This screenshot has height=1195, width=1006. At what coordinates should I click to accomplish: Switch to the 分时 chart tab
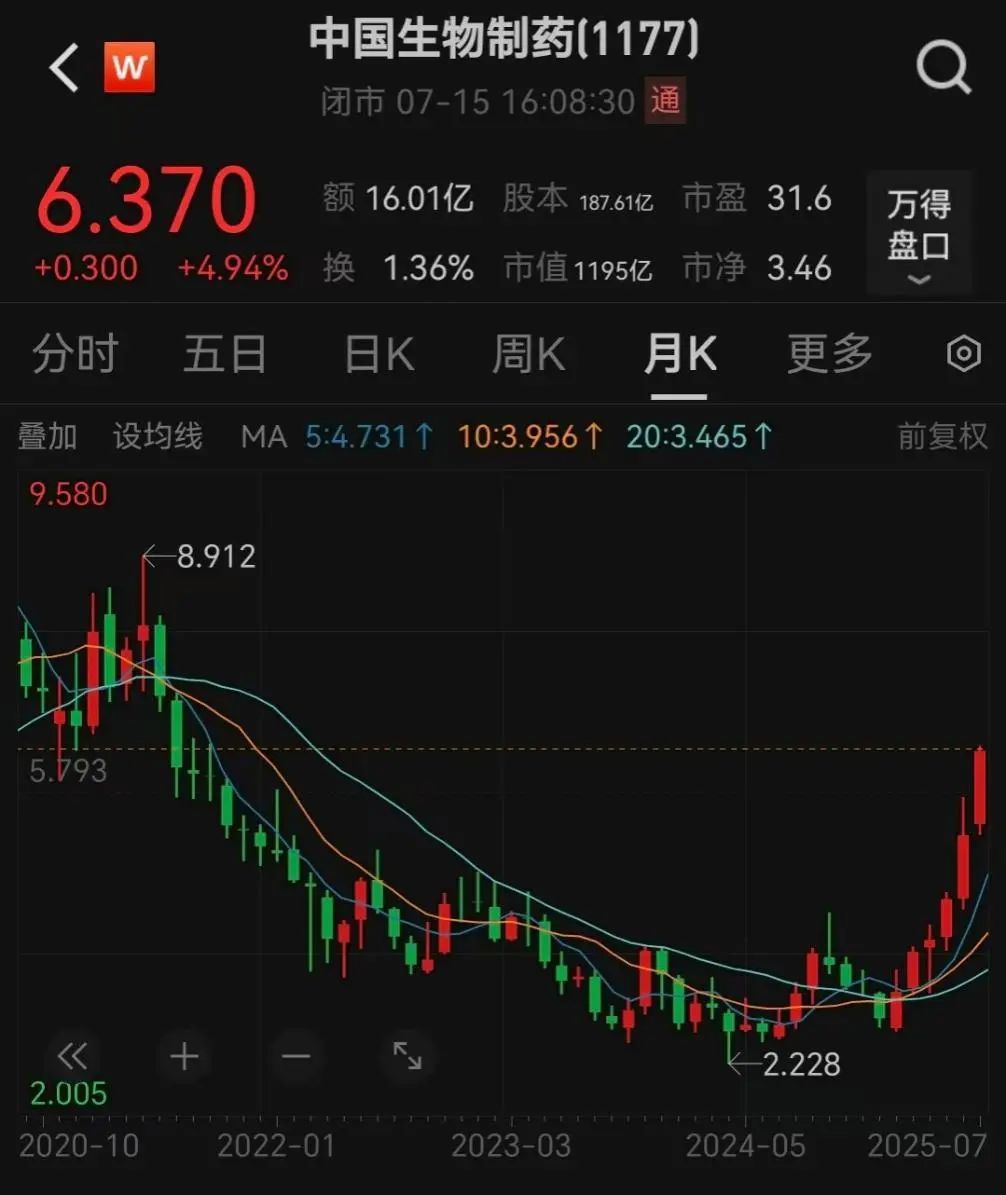(75, 355)
